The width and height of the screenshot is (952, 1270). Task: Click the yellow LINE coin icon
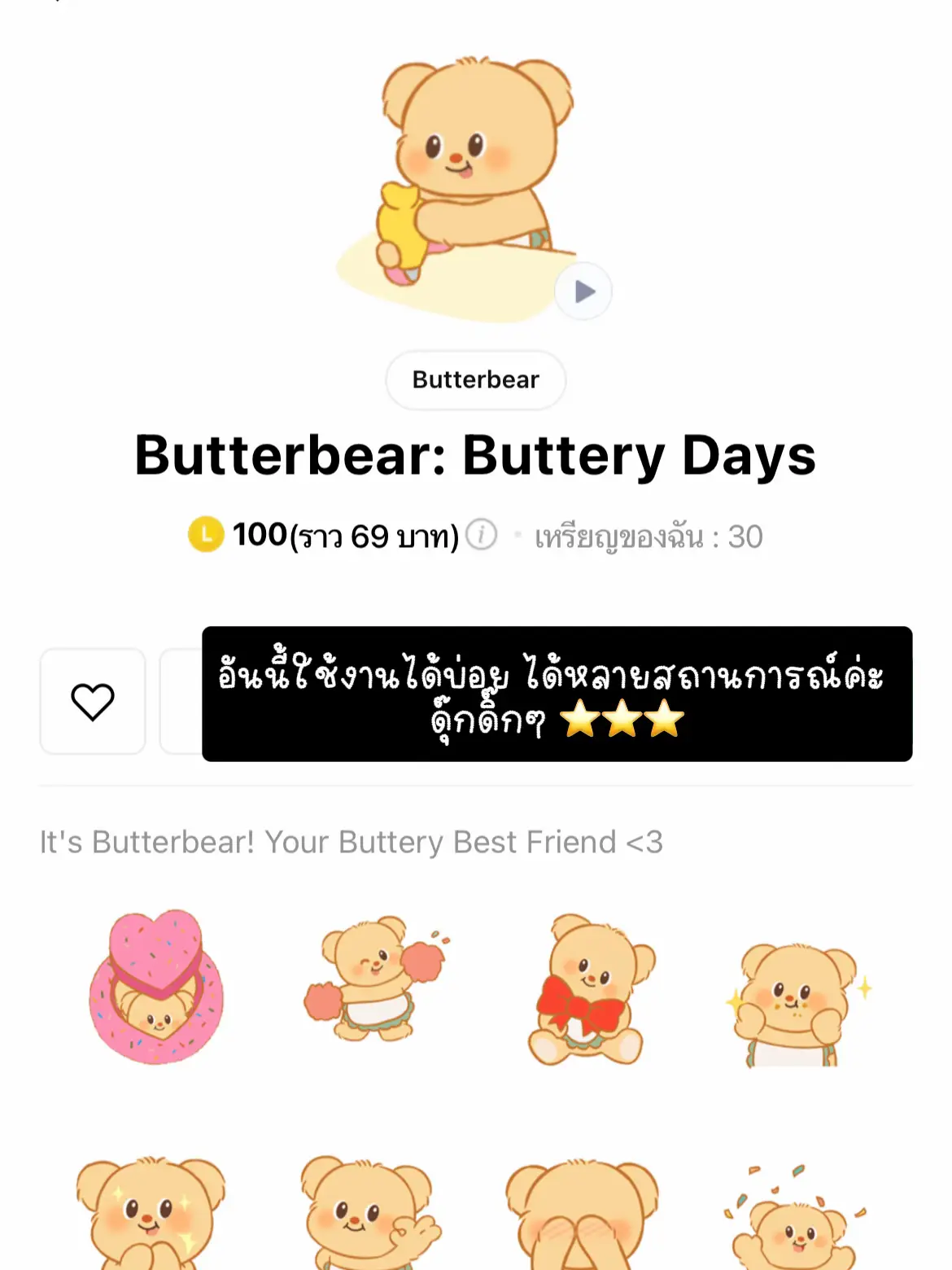point(206,535)
